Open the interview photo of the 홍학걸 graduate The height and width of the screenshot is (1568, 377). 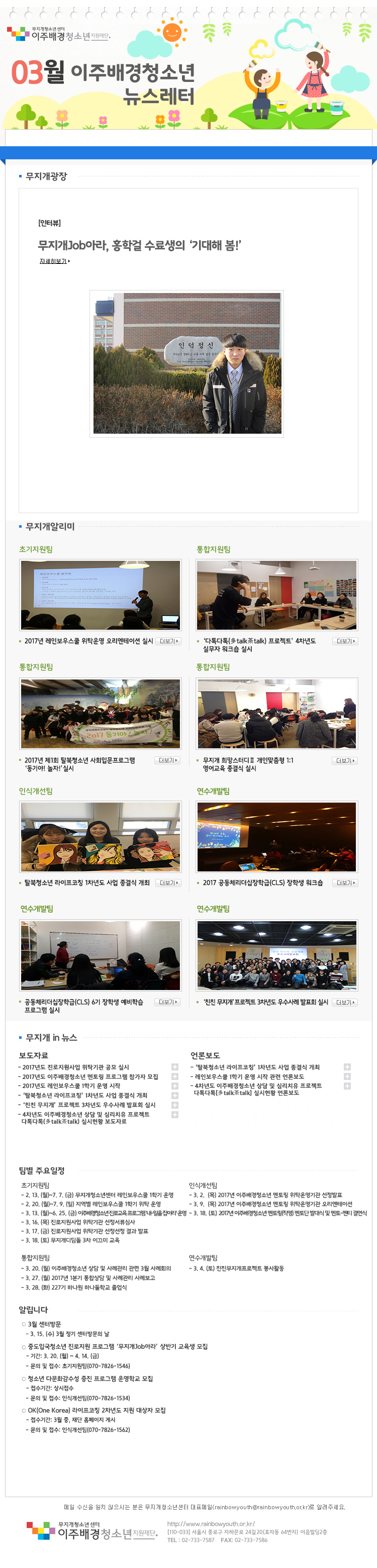(x=187, y=363)
